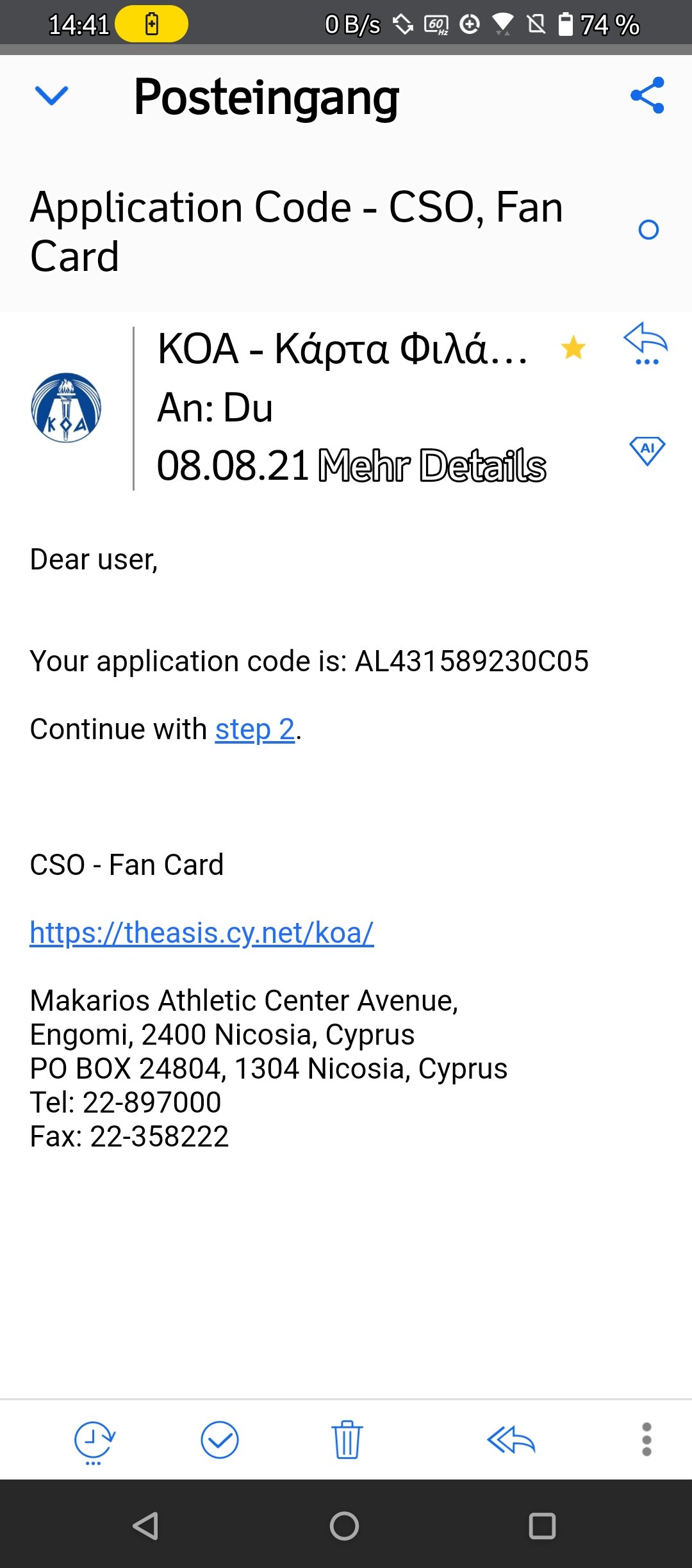Share this email
The width and height of the screenshot is (692, 1568).
647,95
